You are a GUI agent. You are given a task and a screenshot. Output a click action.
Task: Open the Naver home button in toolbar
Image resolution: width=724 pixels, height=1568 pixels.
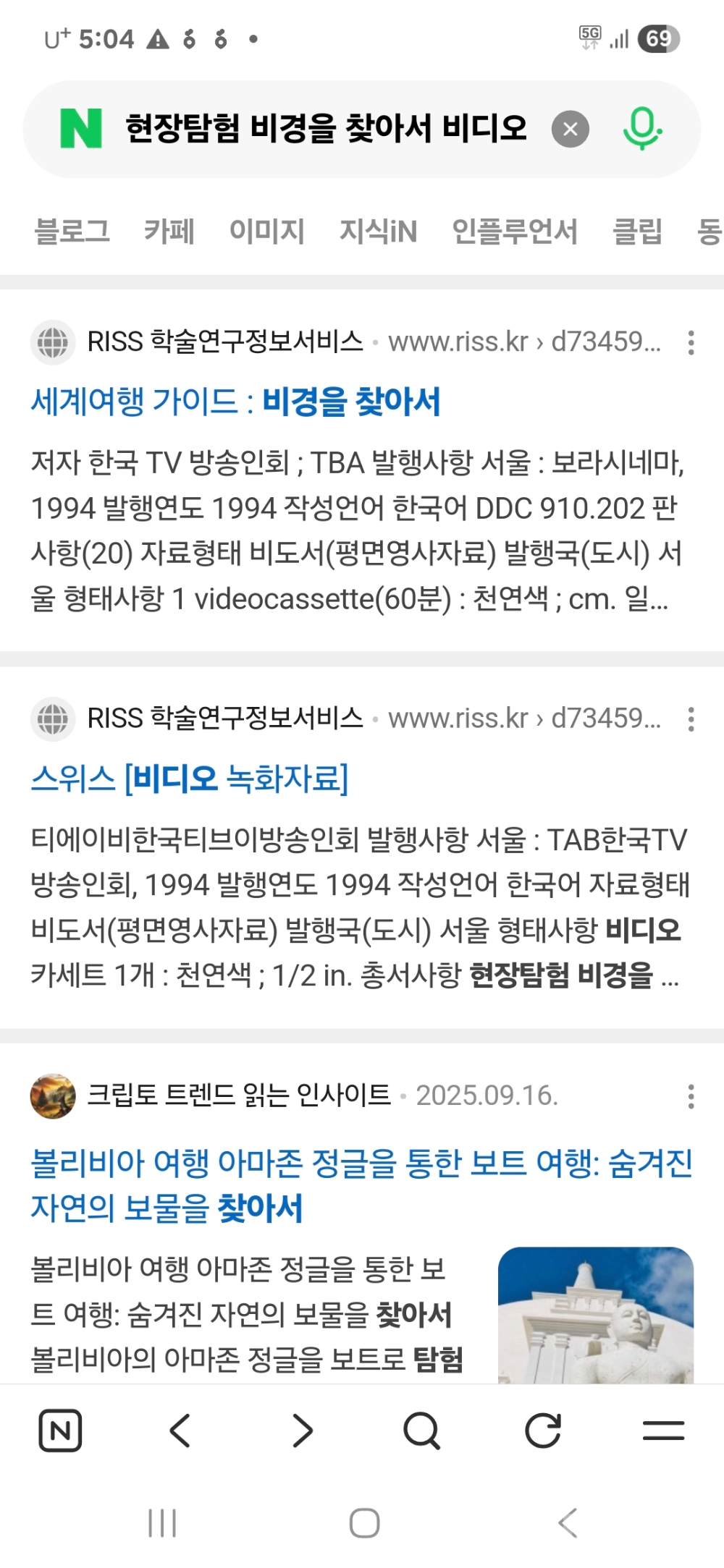coord(60,1431)
